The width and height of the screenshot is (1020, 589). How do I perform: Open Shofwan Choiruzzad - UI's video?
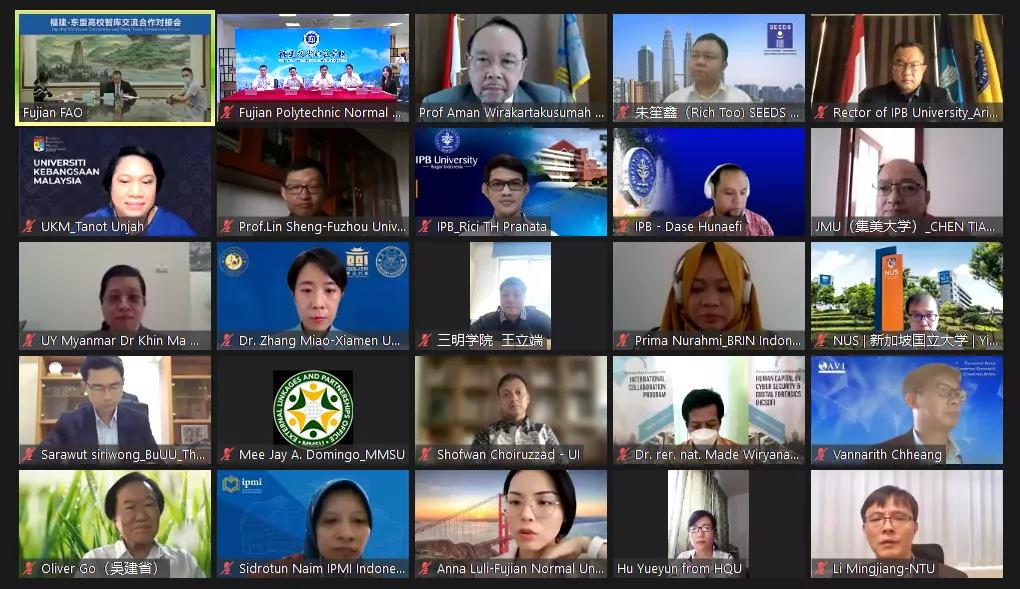[x=511, y=410]
